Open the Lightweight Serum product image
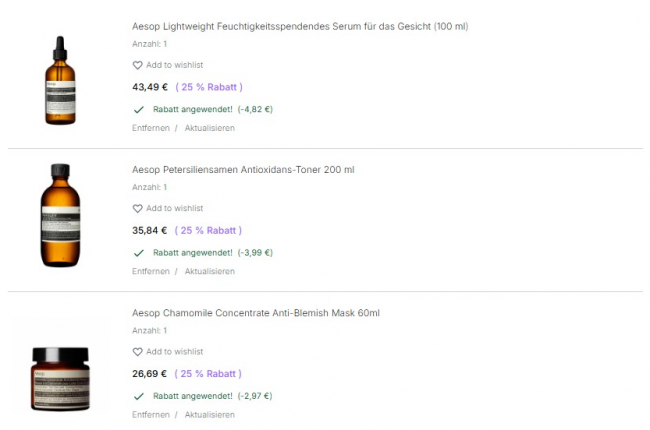650x430 pixels. point(59,80)
